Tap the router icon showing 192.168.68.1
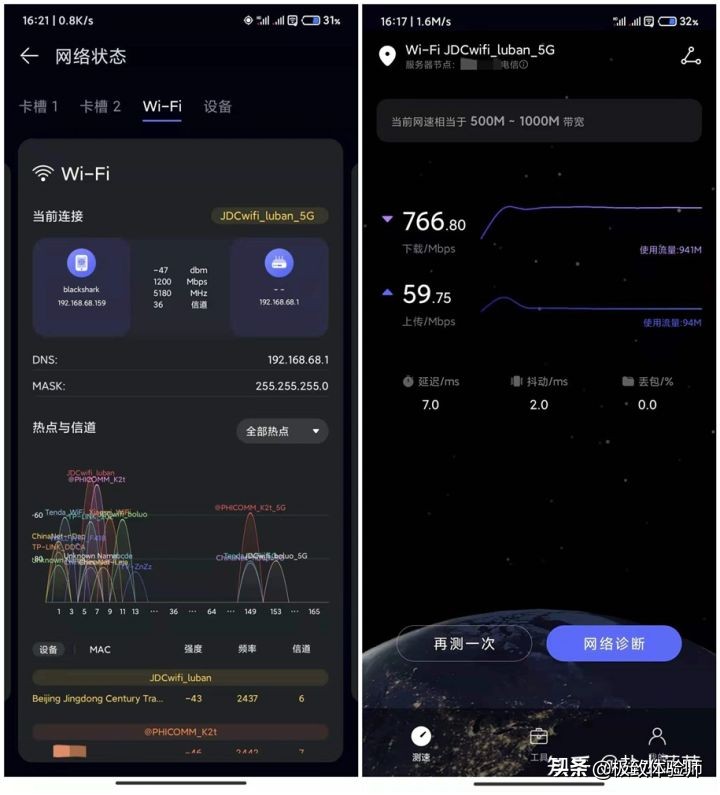The image size is (720, 795). [x=277, y=263]
